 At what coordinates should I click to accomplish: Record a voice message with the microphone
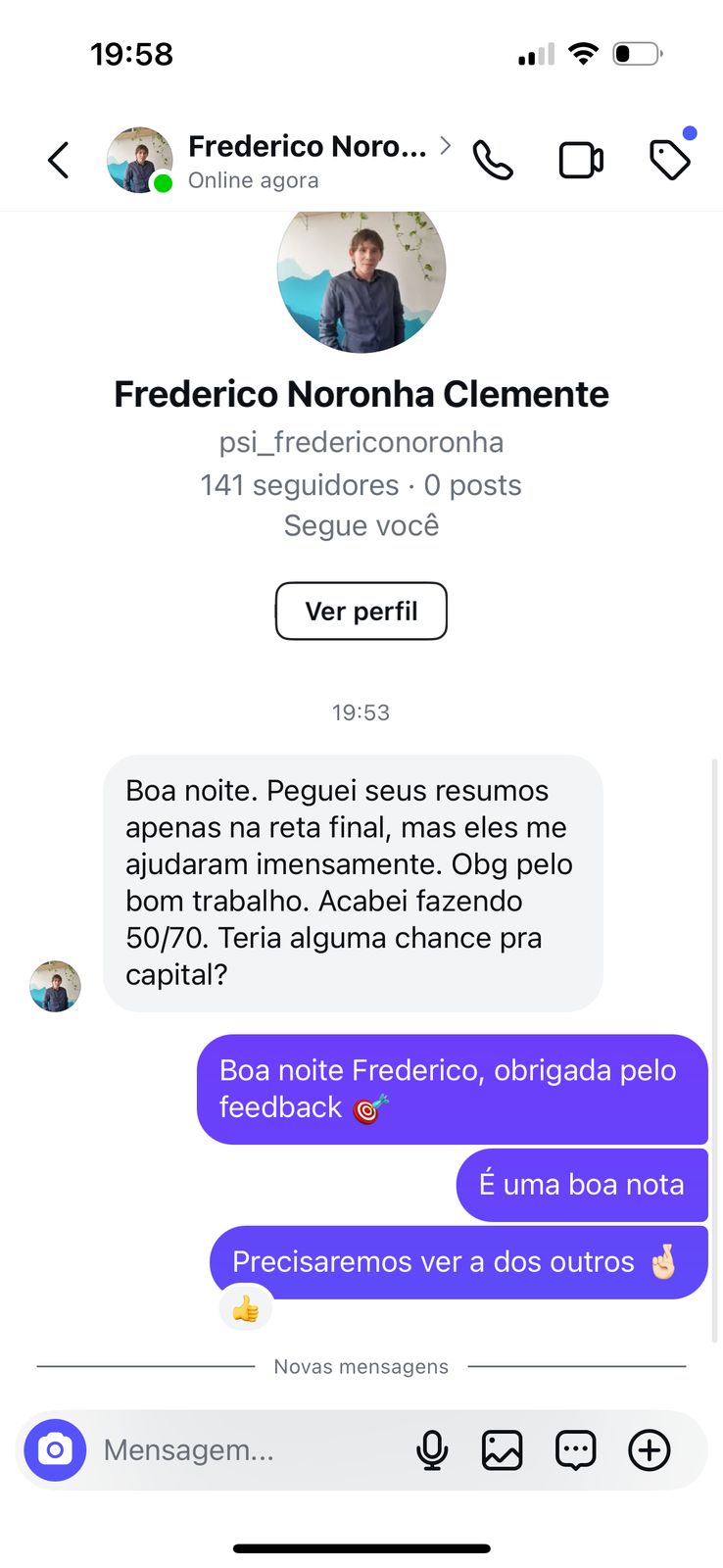432,1449
